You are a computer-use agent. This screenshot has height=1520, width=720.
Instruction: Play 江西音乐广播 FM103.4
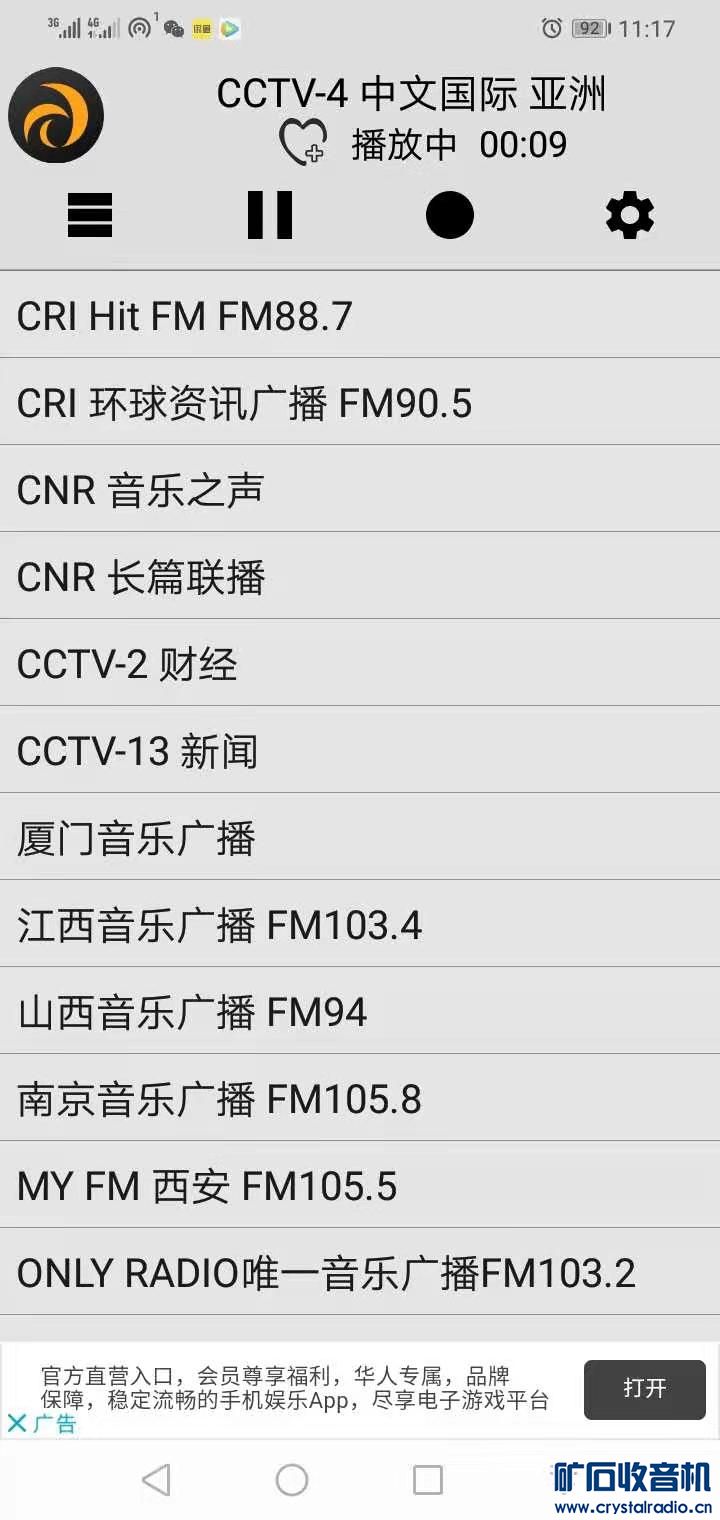[360, 925]
